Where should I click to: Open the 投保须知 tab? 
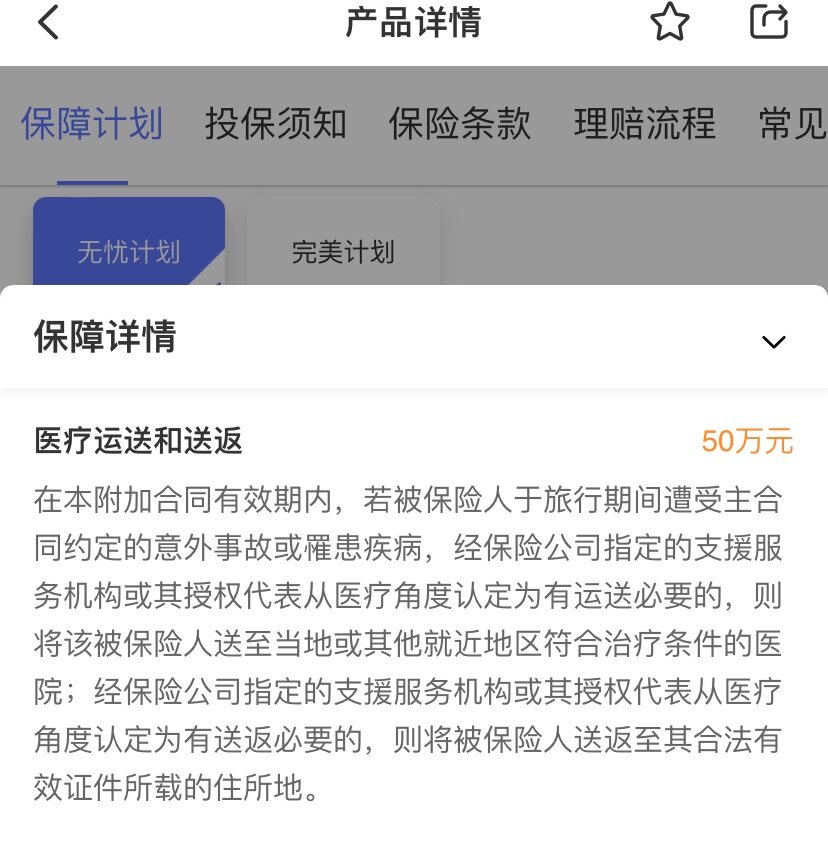[x=275, y=125]
